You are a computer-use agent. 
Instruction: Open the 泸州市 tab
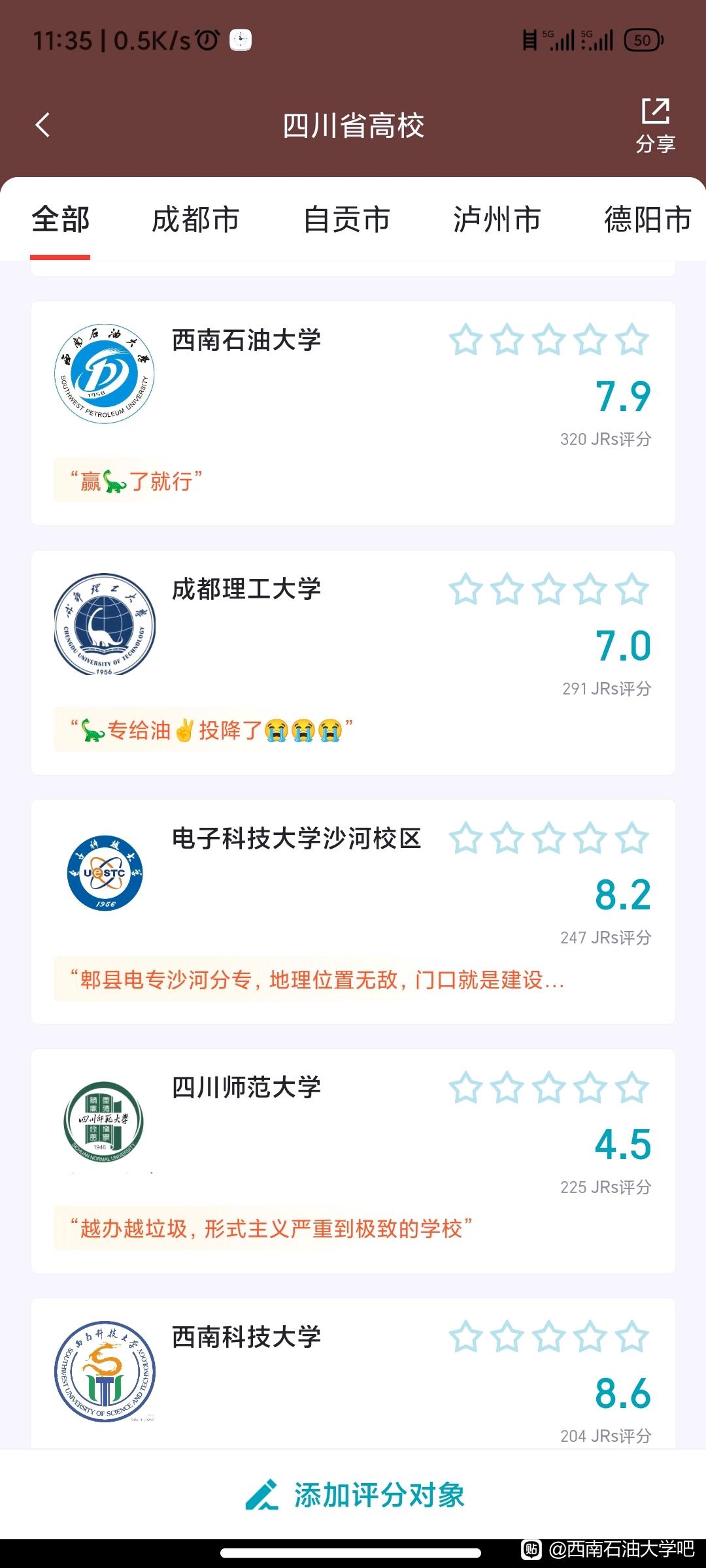click(x=497, y=220)
